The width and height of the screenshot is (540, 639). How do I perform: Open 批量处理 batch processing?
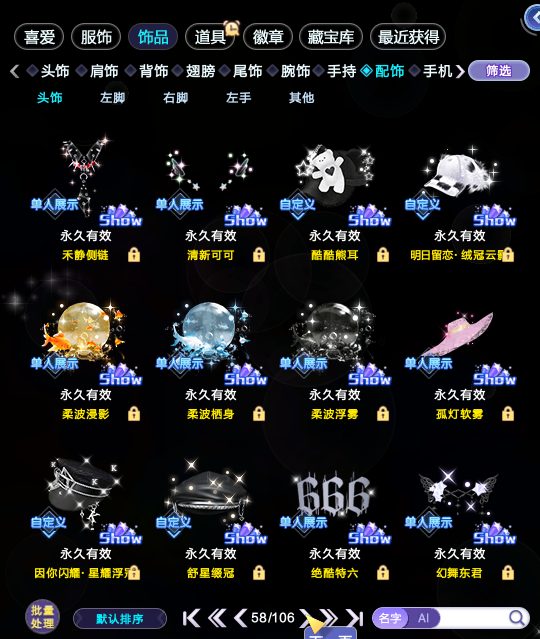42,617
